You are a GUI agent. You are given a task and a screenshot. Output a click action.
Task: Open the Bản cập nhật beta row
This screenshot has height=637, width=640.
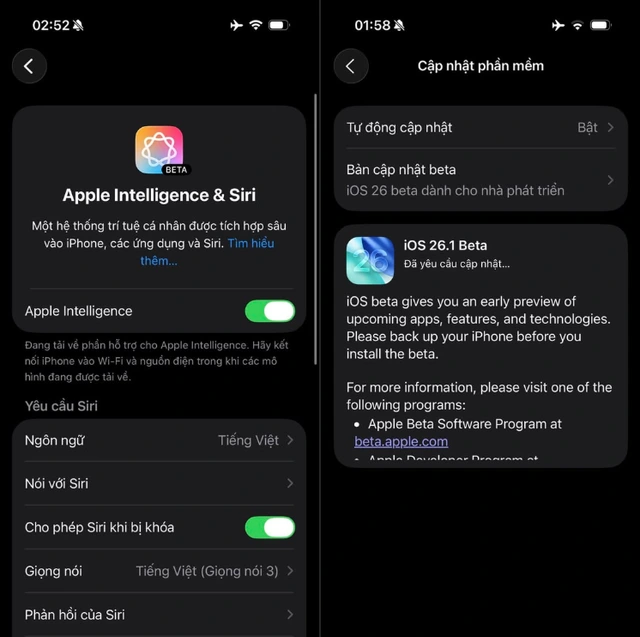pos(480,179)
